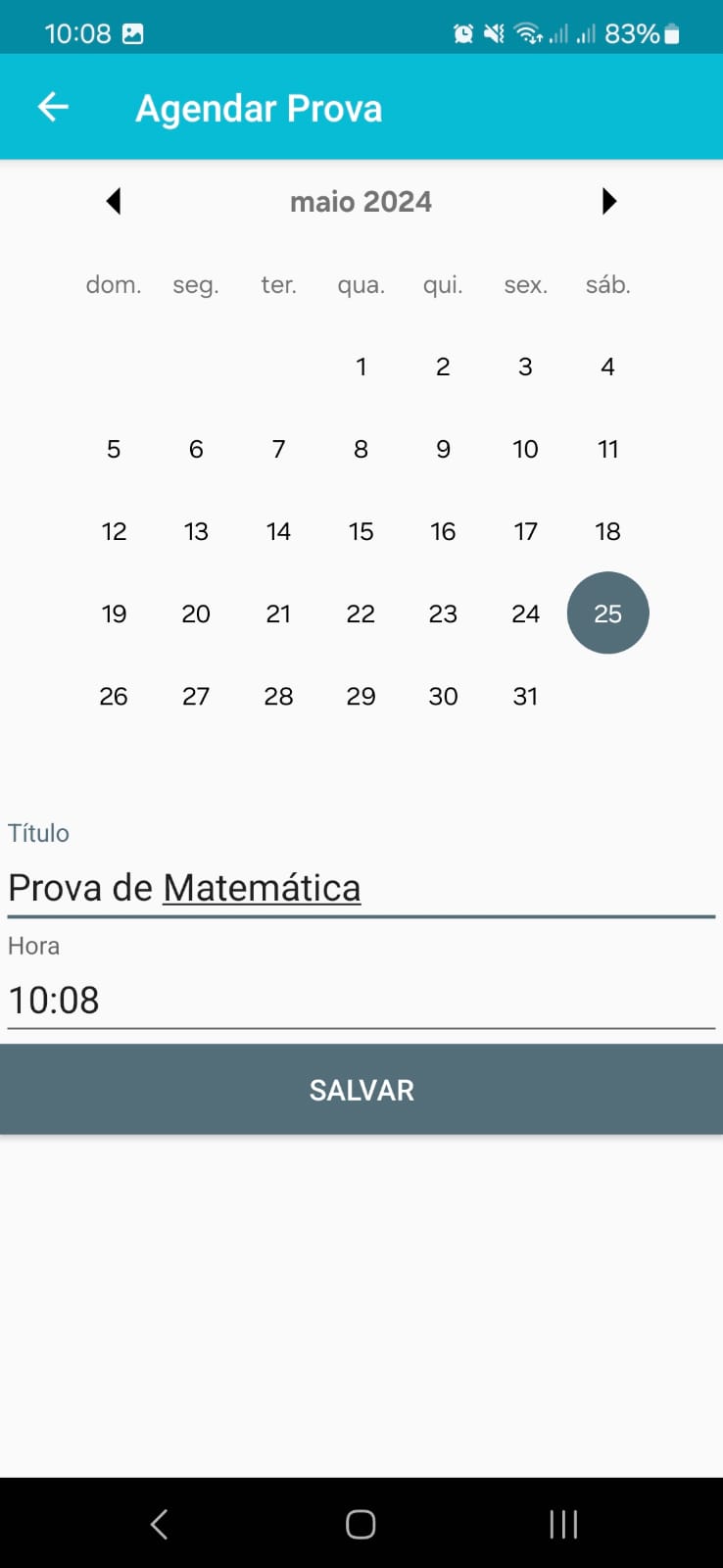
Task: Advance the calendar to next month
Action: click(608, 201)
